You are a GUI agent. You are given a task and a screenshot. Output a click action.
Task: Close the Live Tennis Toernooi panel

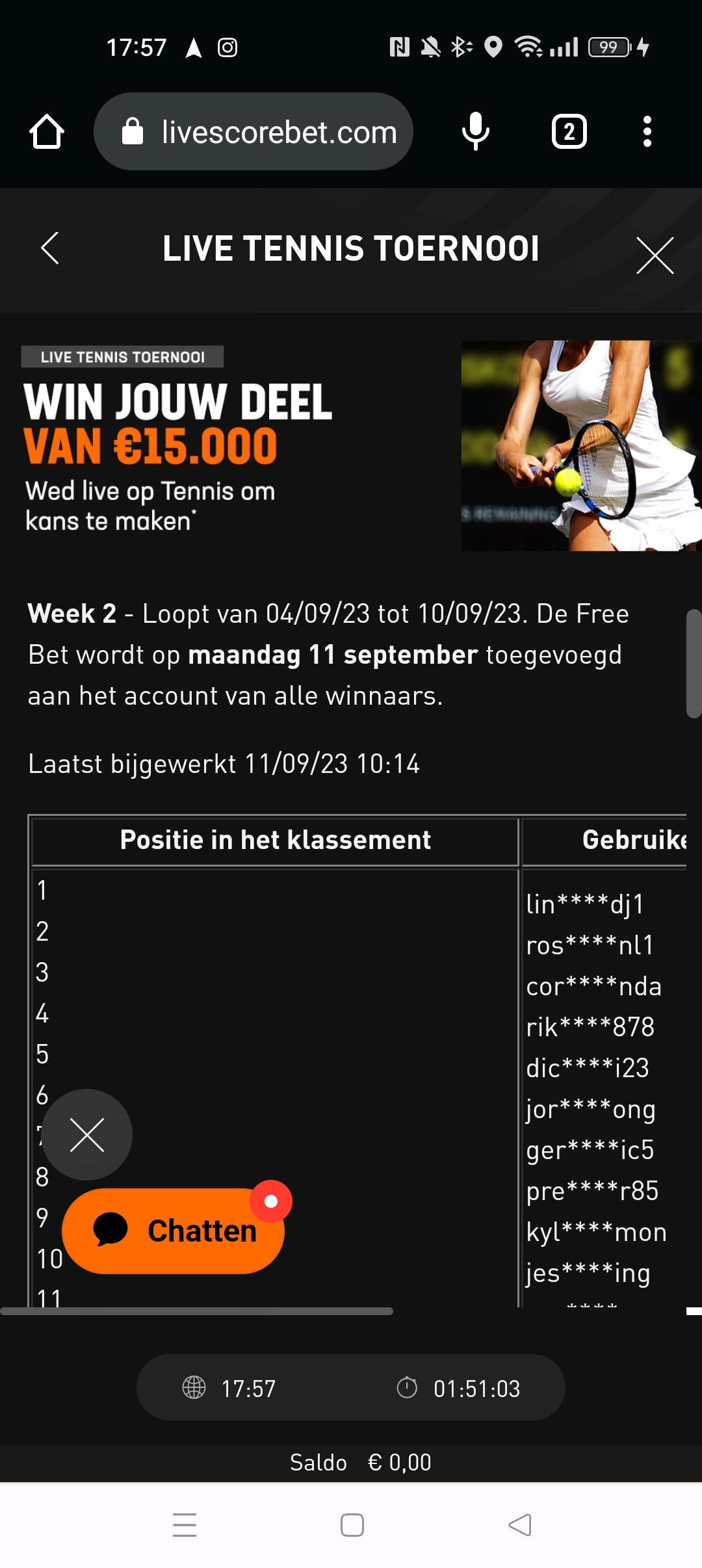655,255
